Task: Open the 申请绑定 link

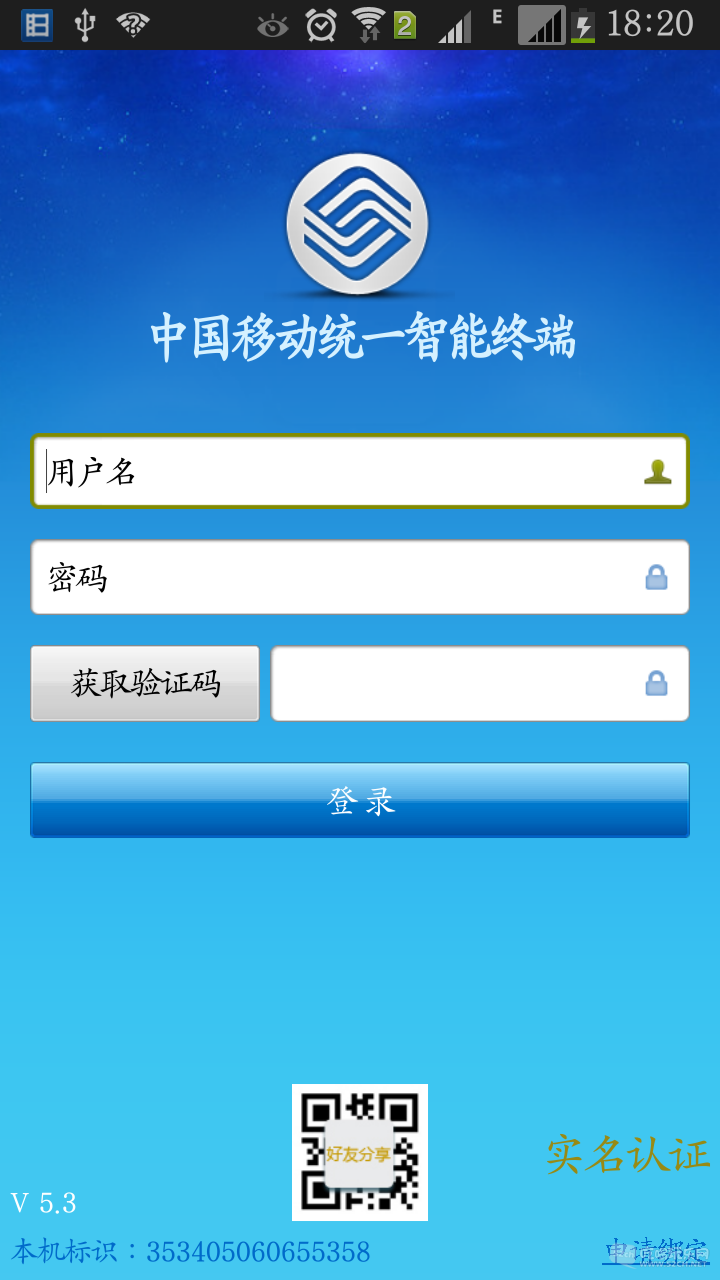Action: click(x=655, y=1250)
